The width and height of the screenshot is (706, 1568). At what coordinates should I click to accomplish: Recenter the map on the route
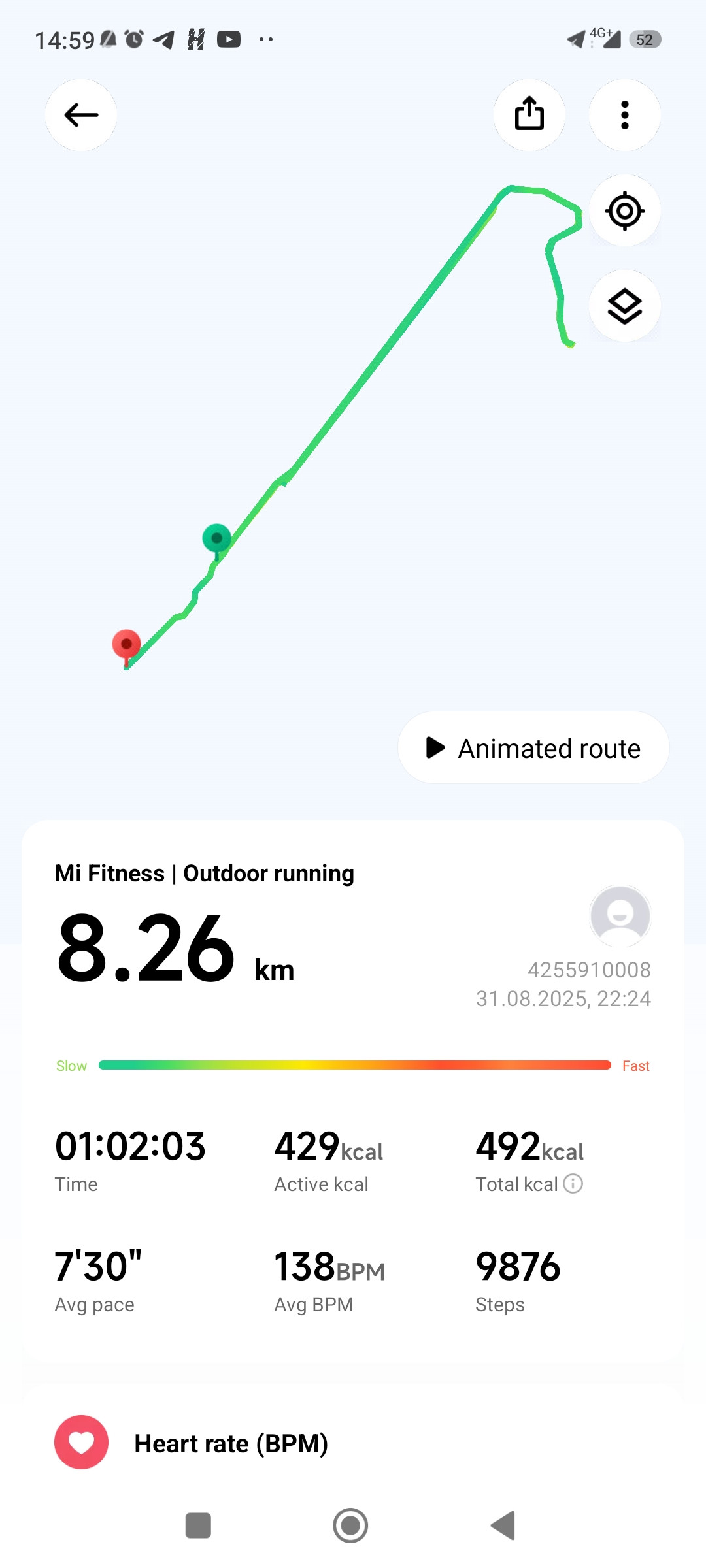pyautogui.click(x=625, y=210)
